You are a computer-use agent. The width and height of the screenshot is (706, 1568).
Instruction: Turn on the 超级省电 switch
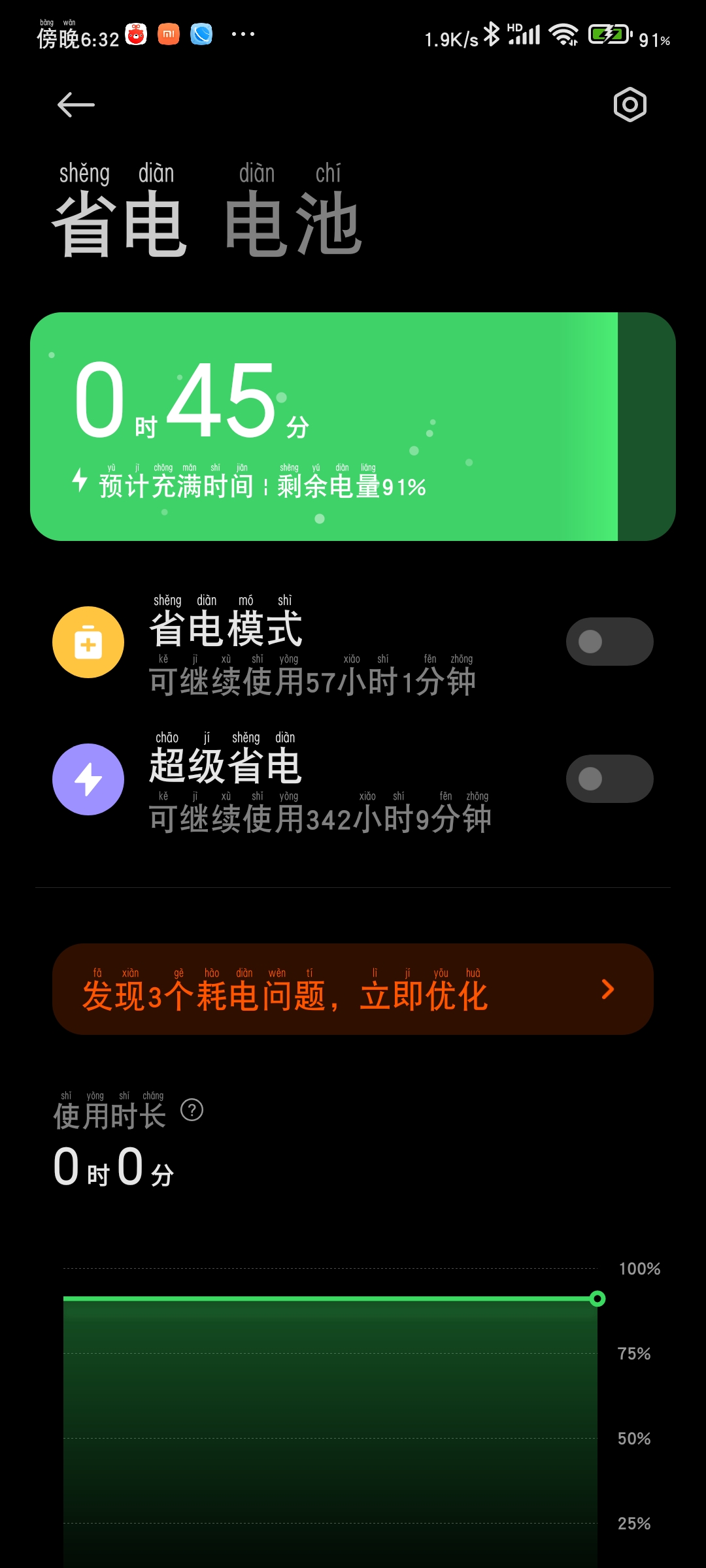click(609, 779)
